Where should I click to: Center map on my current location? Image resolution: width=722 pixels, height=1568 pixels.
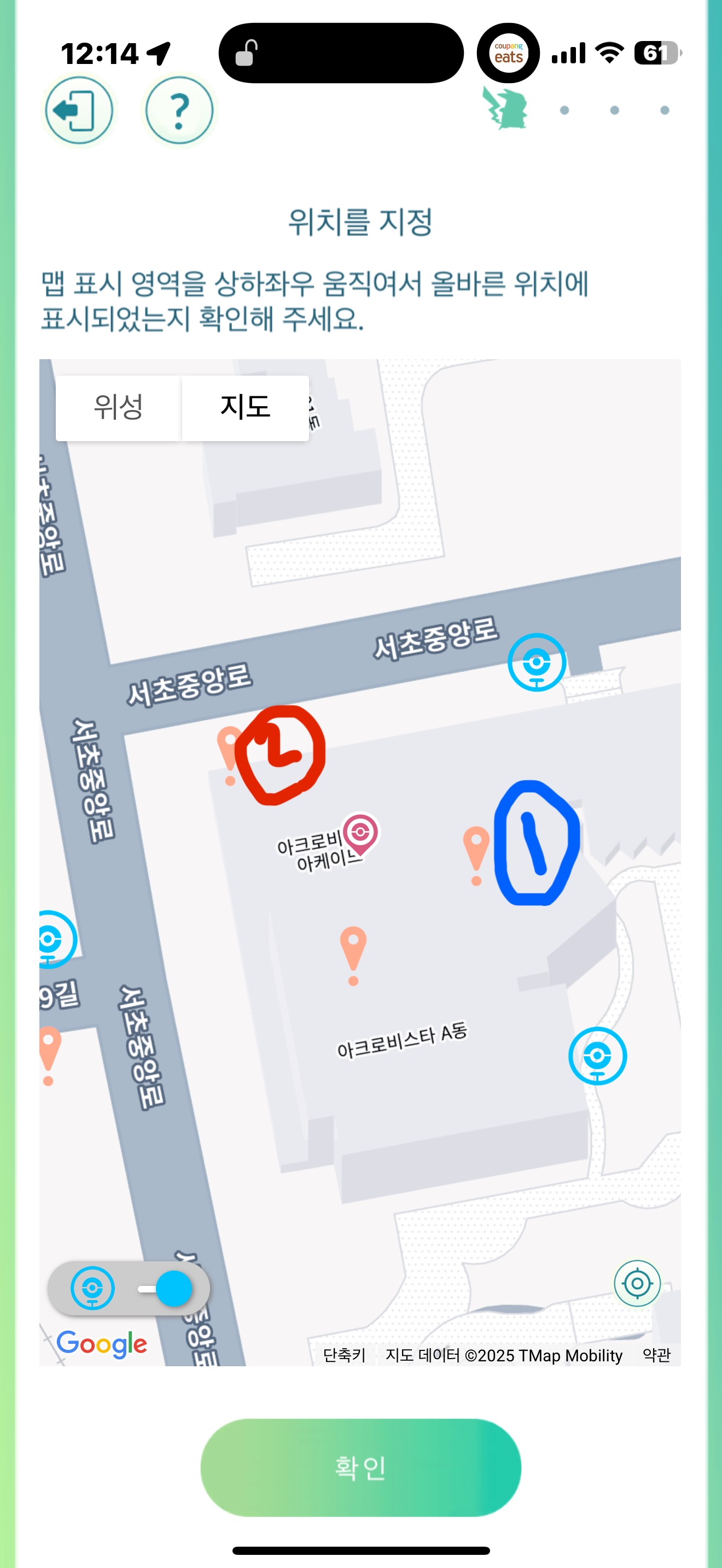point(637,1283)
